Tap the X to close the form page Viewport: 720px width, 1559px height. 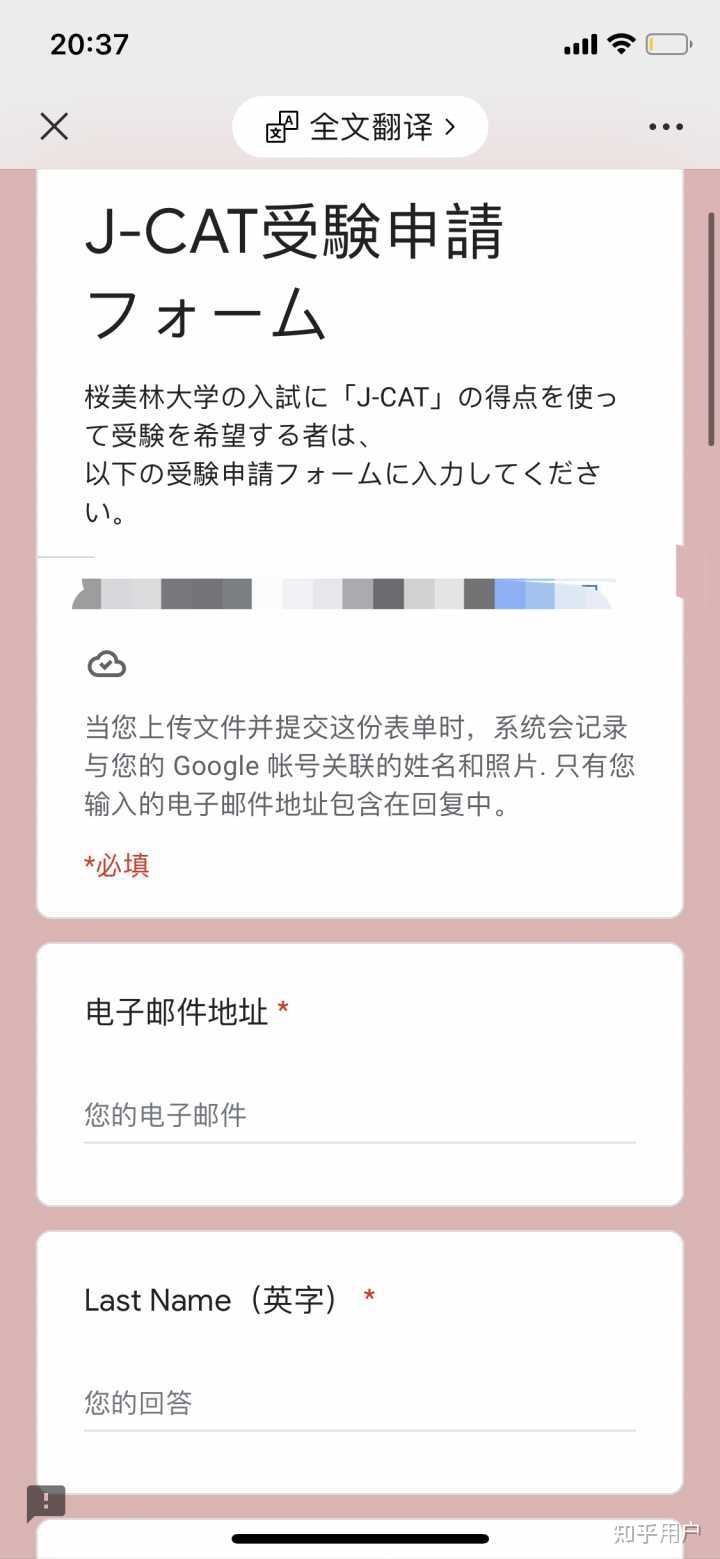point(53,126)
